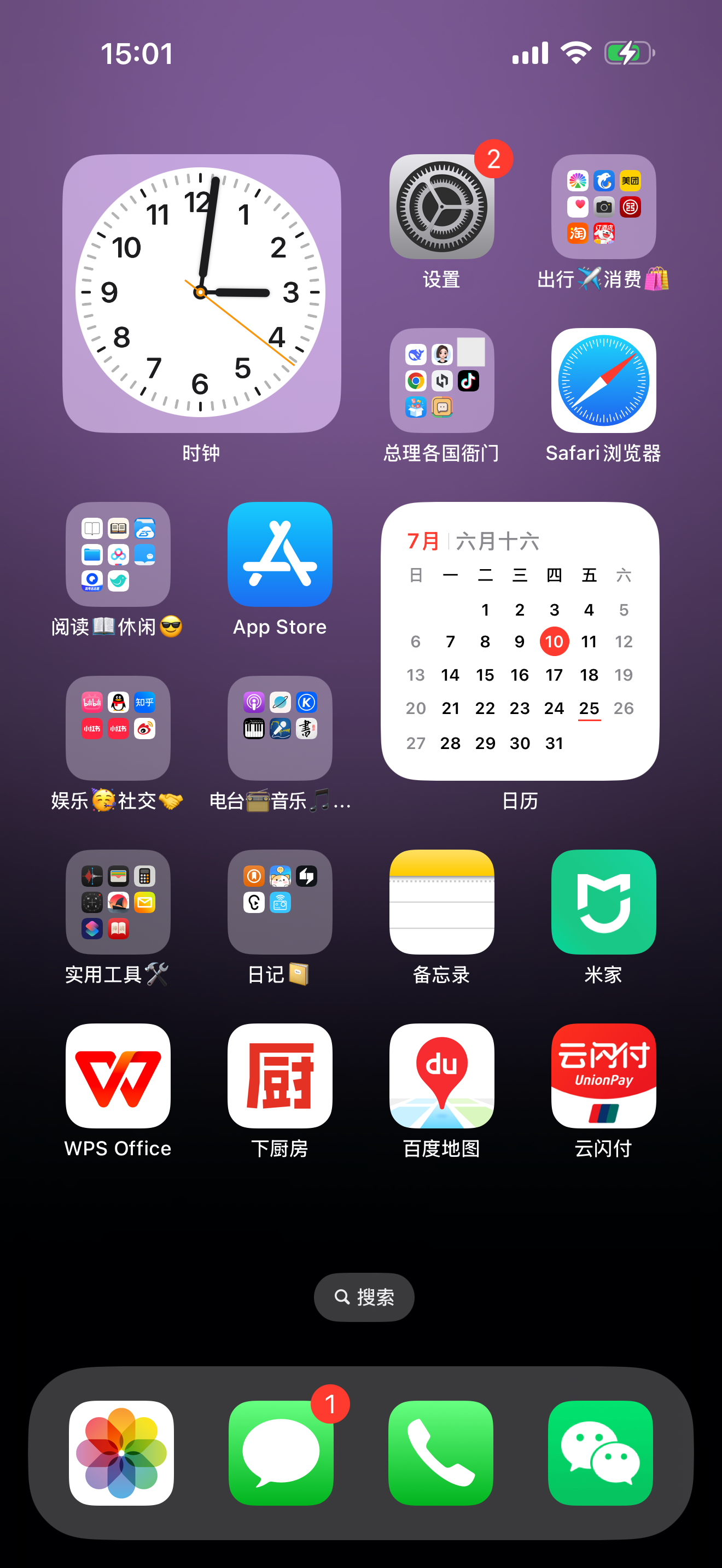722x1568 pixels.
Task: Open 下厨房 recipe app
Action: pyautogui.click(x=280, y=1075)
